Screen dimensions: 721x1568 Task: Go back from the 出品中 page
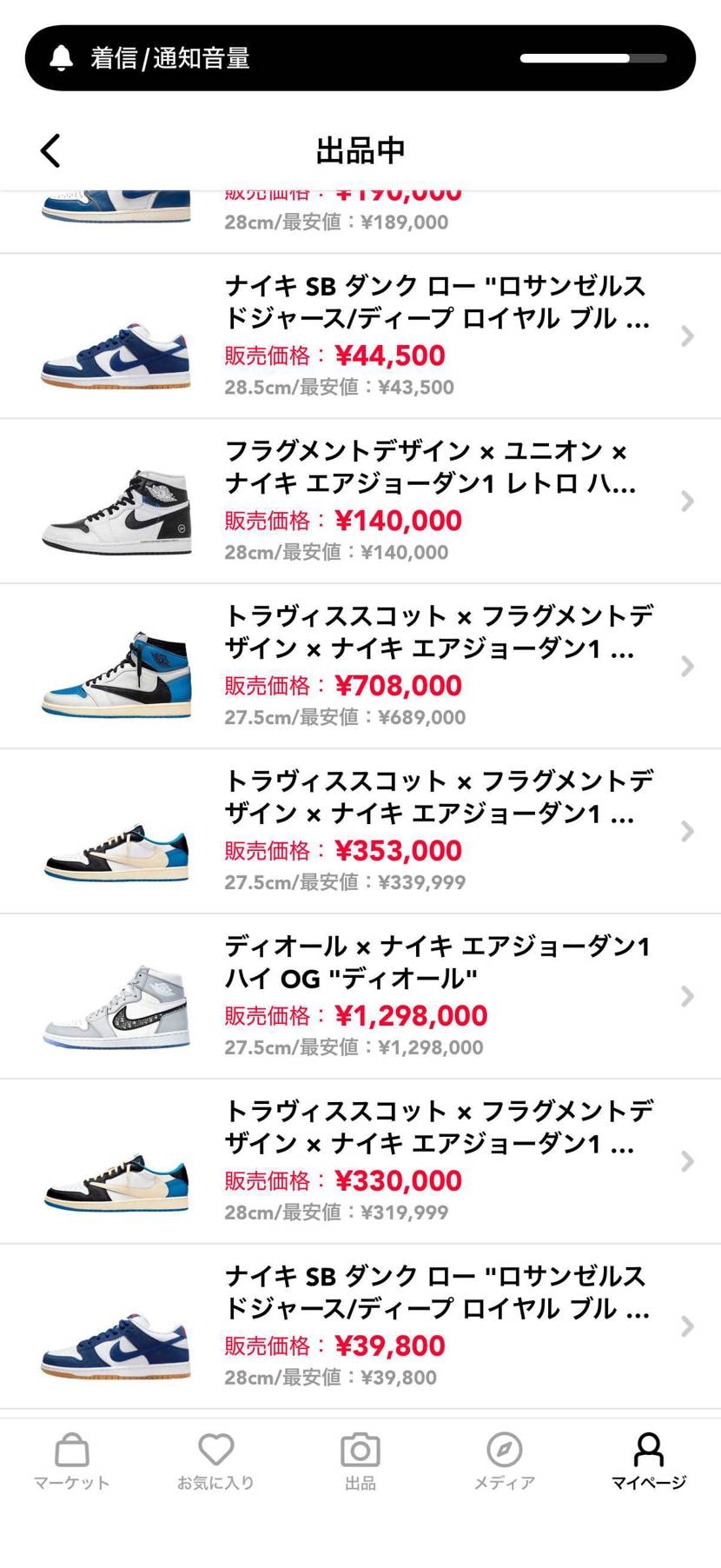click(51, 150)
